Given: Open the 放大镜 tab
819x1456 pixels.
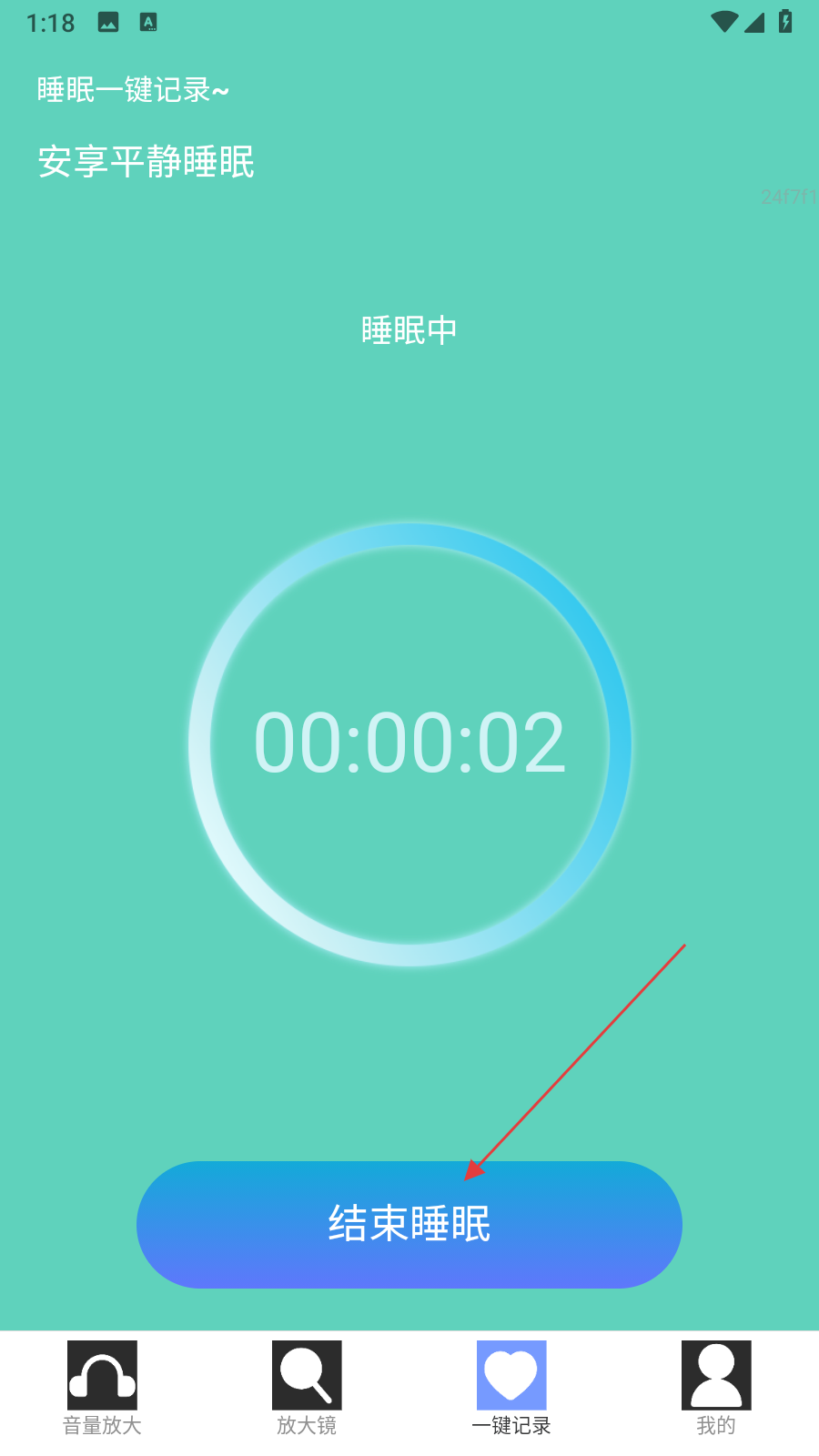Looking at the screenshot, I should (x=307, y=1388).
